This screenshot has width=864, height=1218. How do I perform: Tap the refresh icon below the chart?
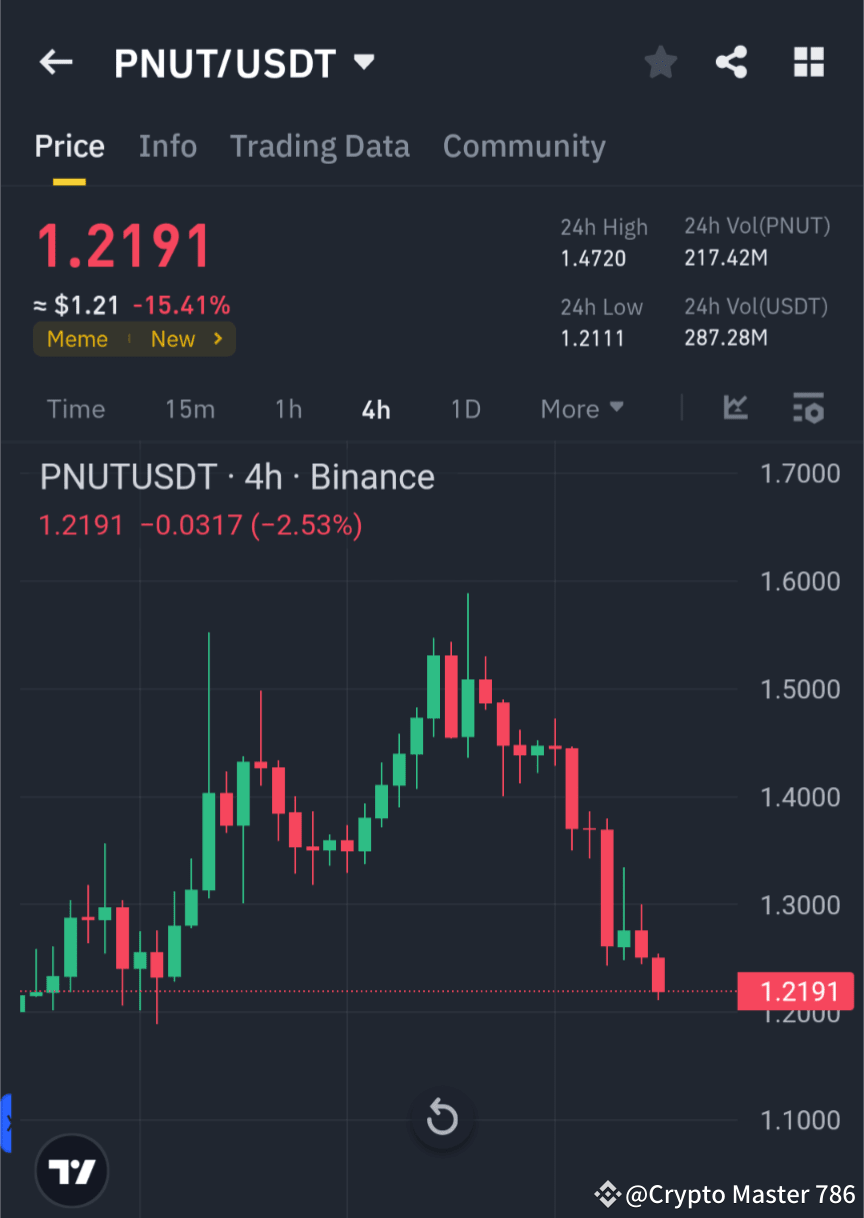point(443,1117)
